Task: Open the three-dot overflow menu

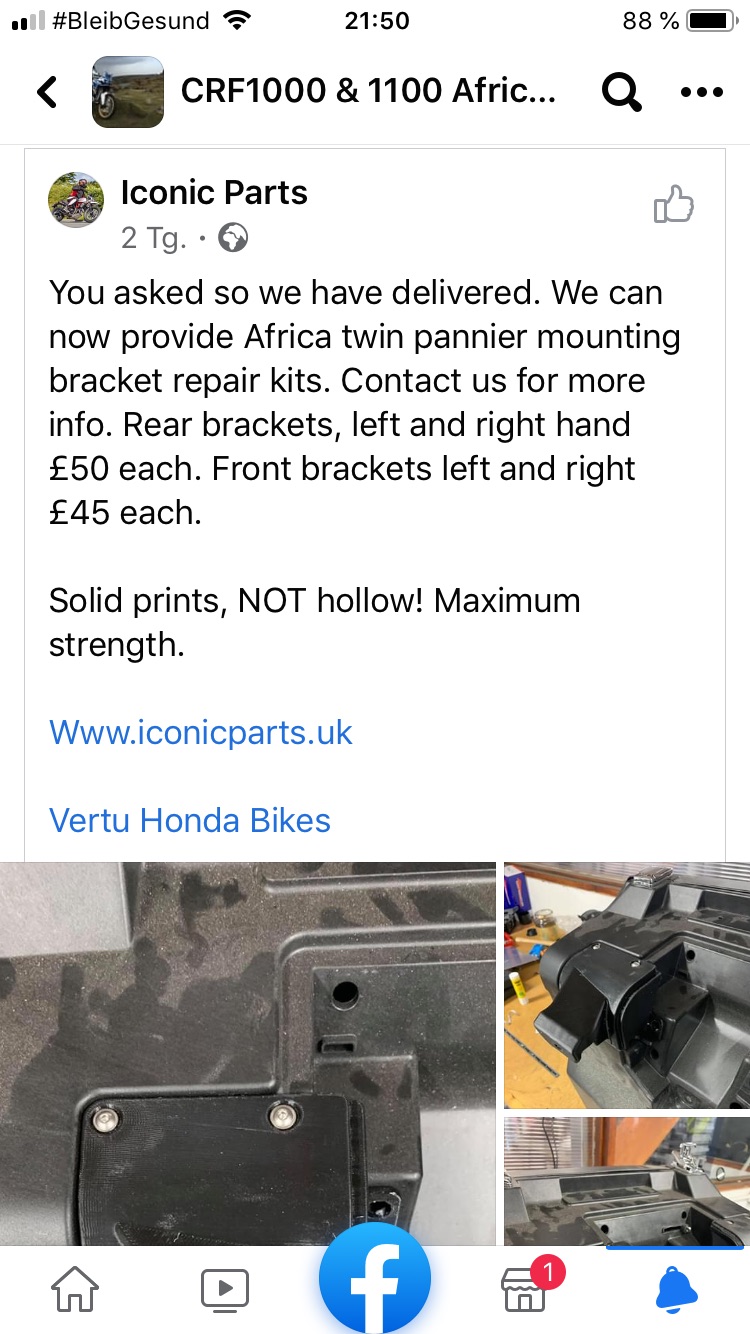Action: click(701, 92)
